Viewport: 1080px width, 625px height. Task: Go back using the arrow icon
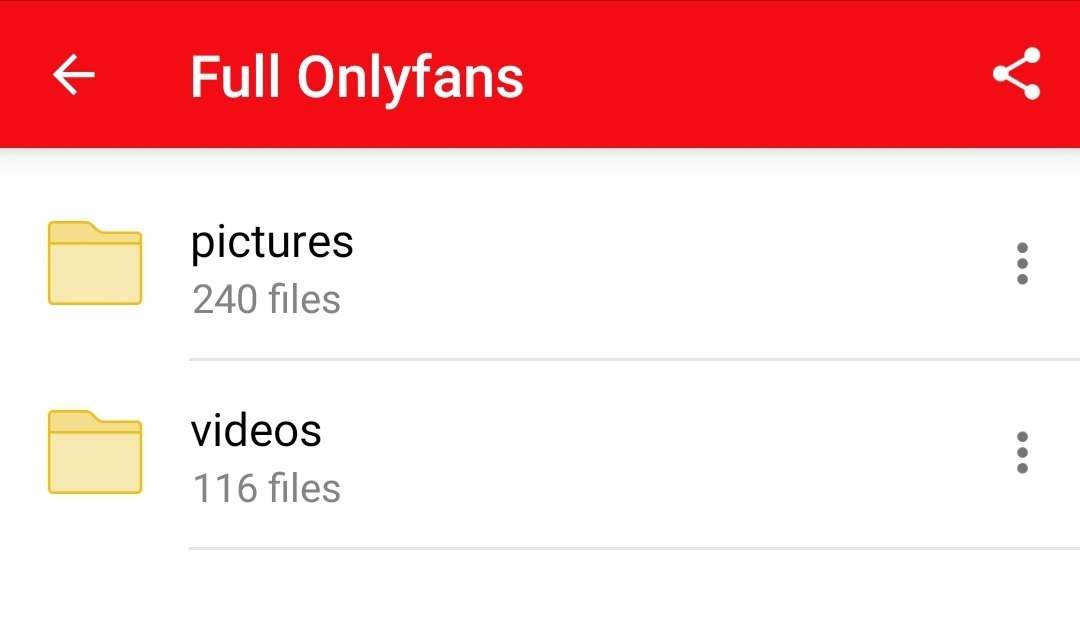[x=74, y=75]
